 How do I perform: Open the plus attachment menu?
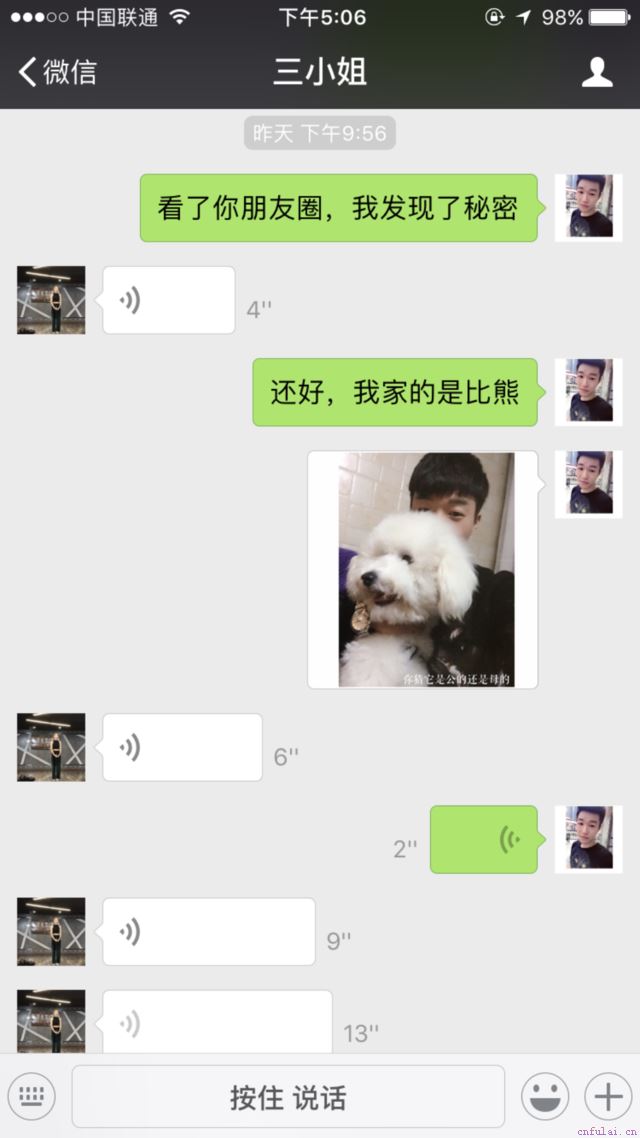pyautogui.click(x=607, y=1097)
